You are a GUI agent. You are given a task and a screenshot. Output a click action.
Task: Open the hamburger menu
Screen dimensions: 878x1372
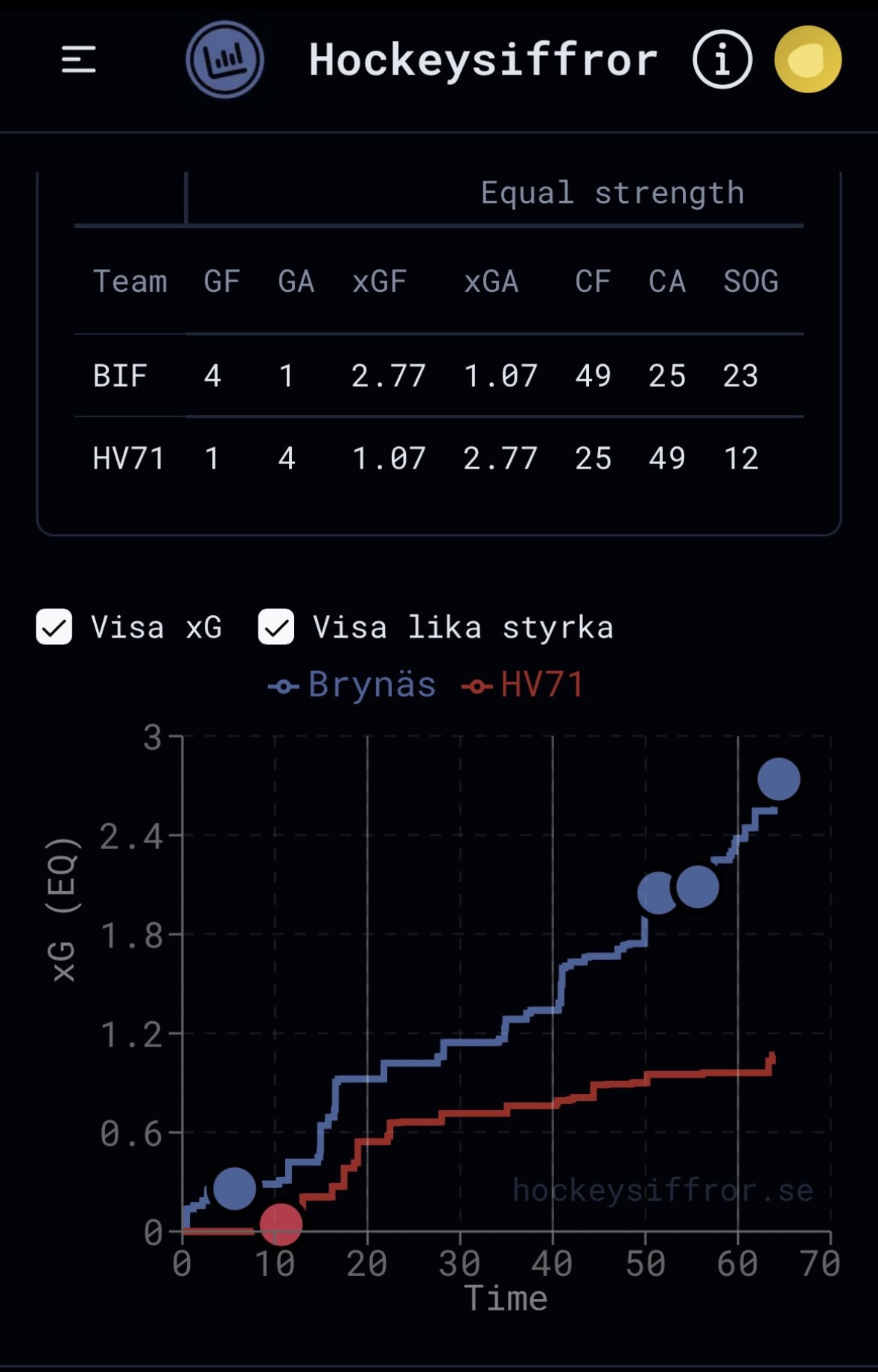pyautogui.click(x=78, y=60)
